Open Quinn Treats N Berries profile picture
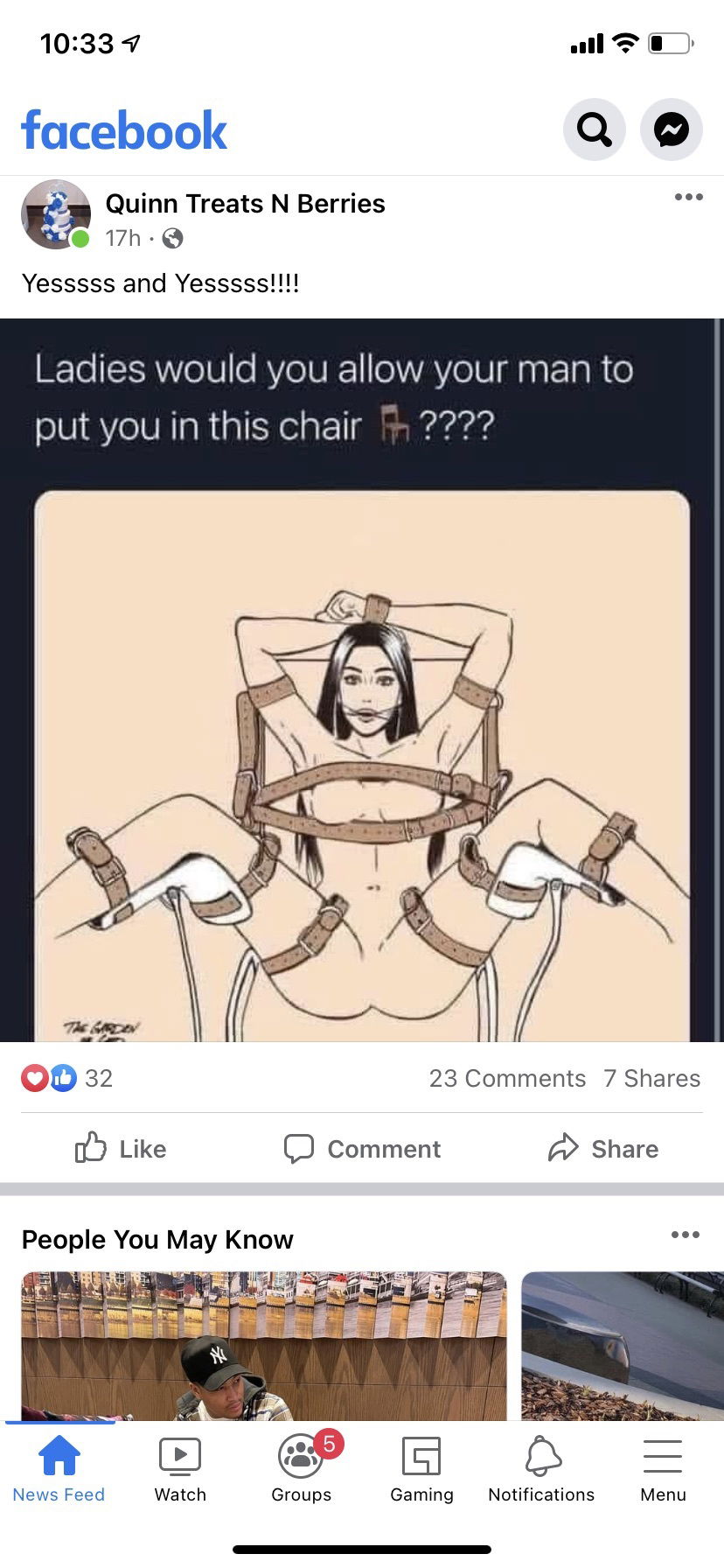The width and height of the screenshot is (724, 1568). click(56, 215)
